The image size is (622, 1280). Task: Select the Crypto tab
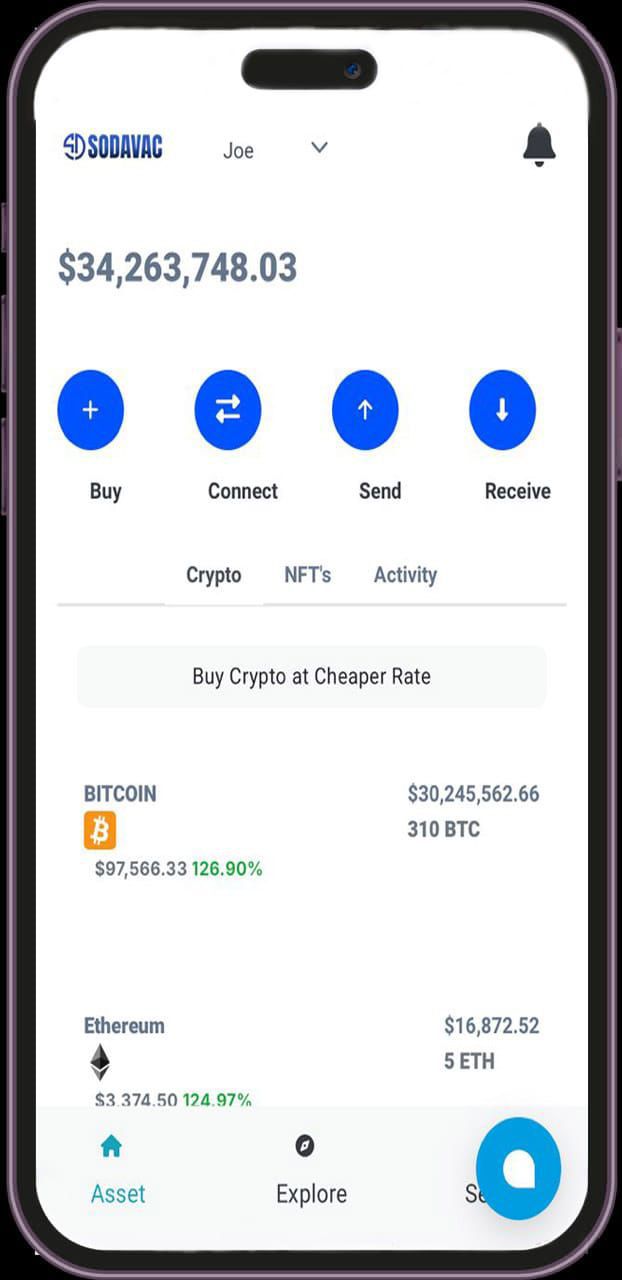coord(214,575)
